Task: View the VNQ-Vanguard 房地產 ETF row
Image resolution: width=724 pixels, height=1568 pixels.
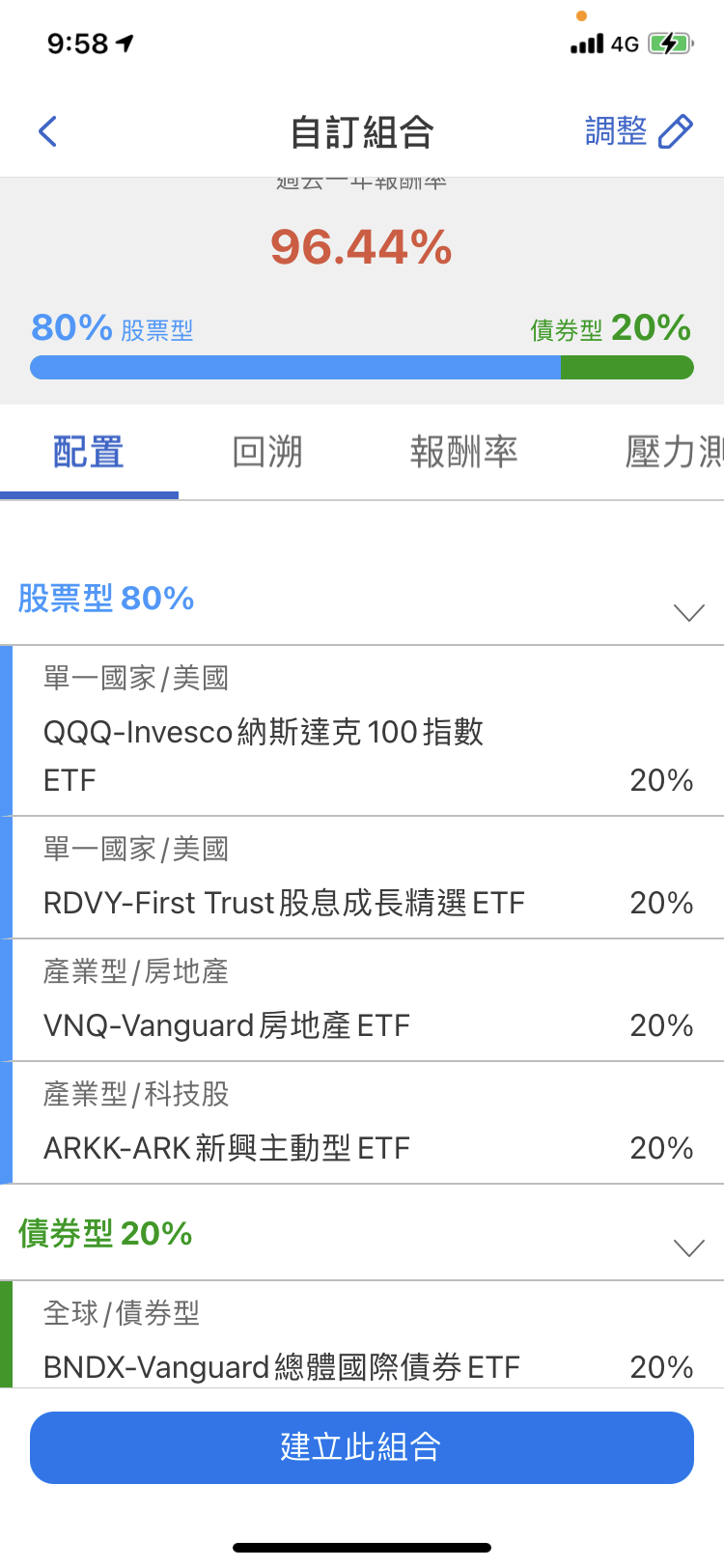Action: tap(367, 1001)
